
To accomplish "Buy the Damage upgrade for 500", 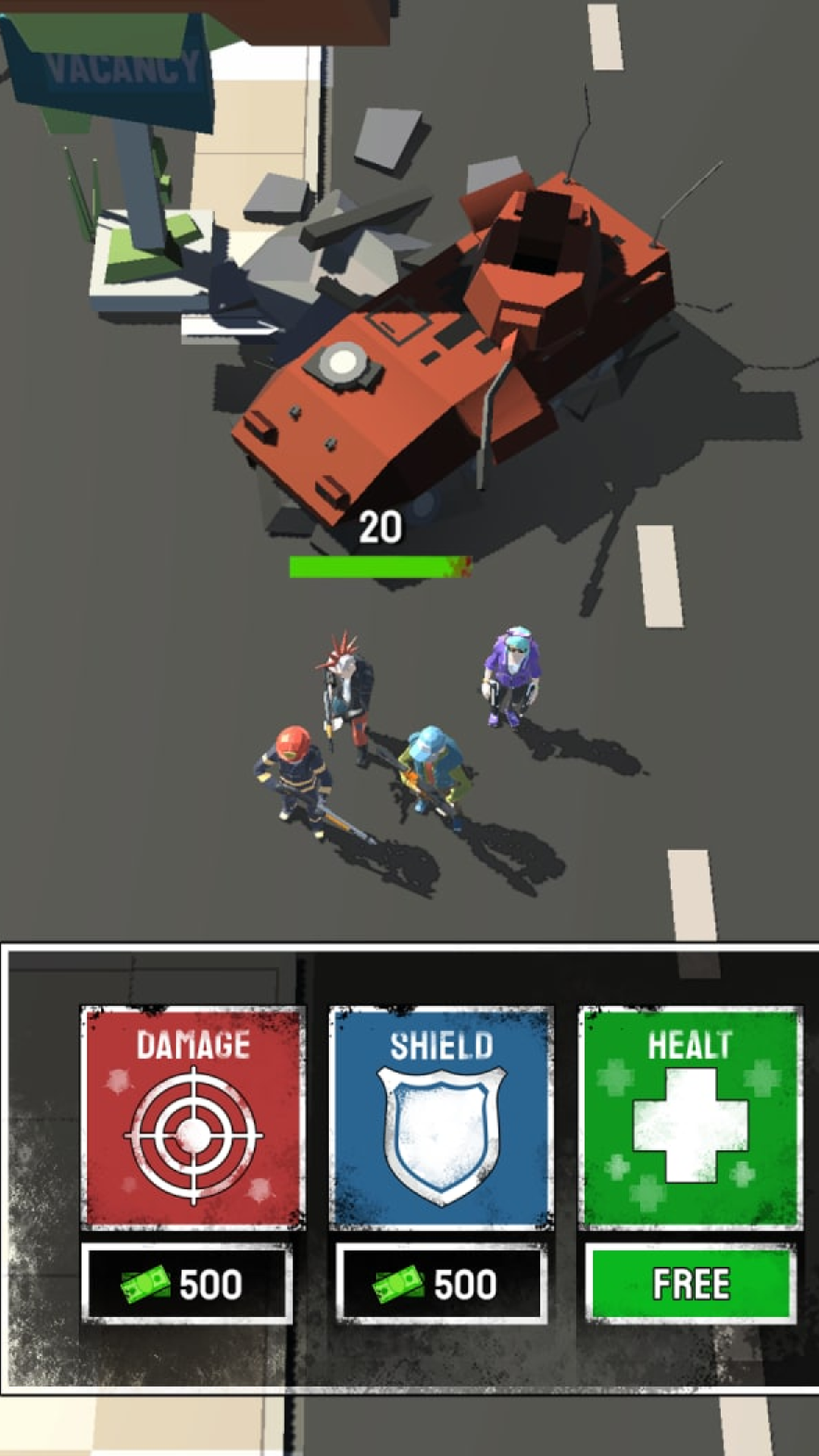I will coord(187,1284).
